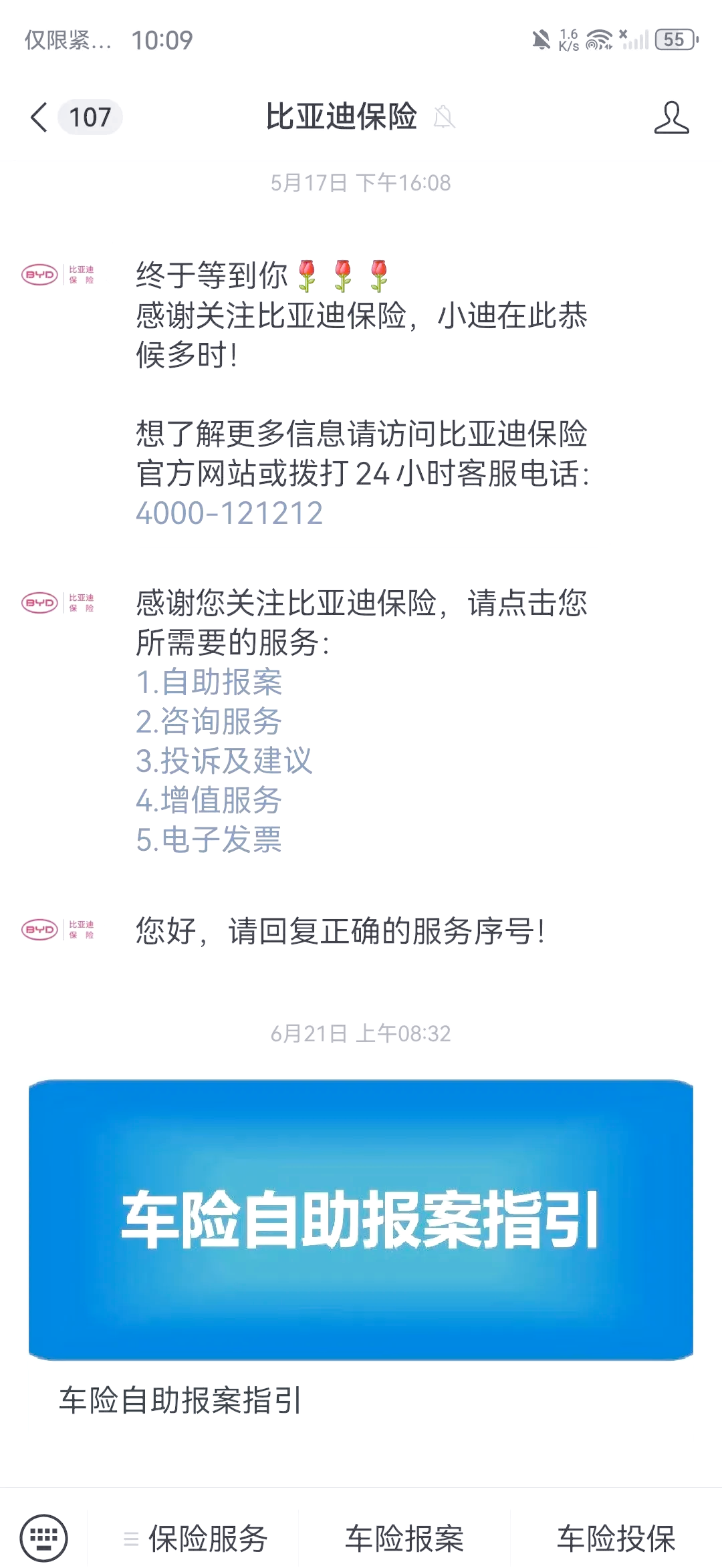
Task: Select 1.自助报案 link
Action: tap(209, 682)
